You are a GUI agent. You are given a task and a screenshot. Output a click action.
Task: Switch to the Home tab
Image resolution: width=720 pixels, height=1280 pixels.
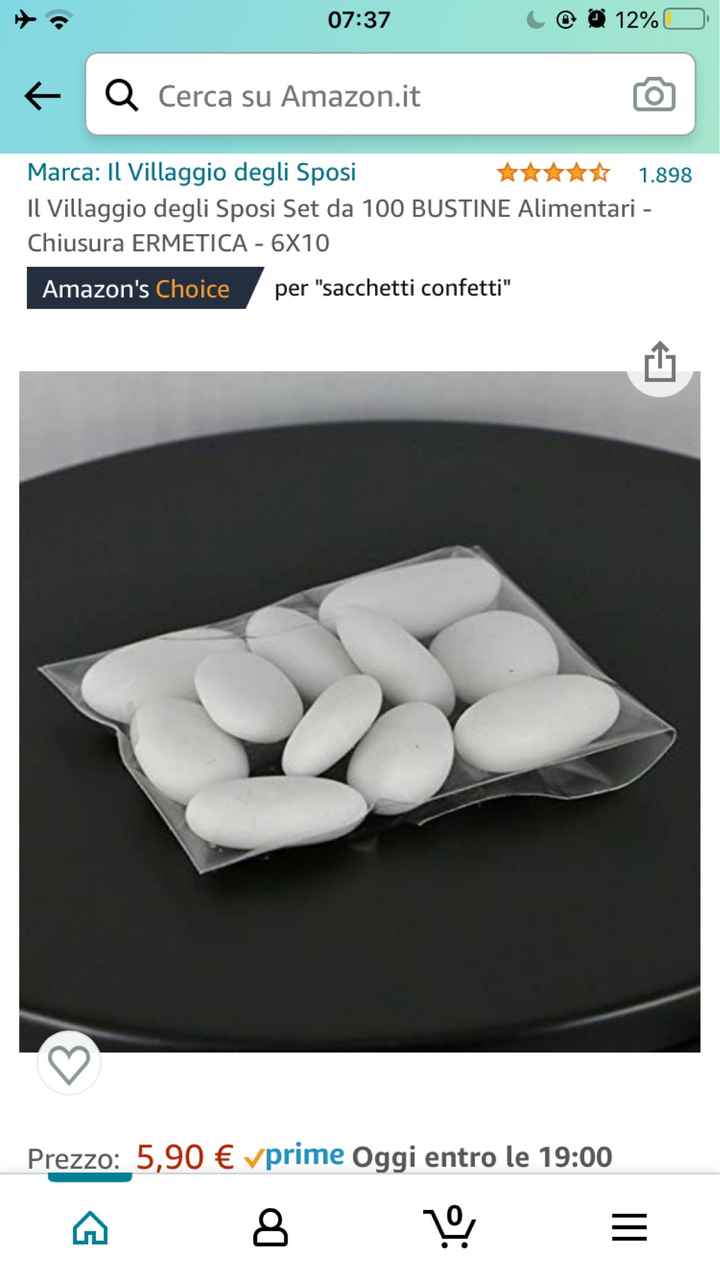(x=90, y=1226)
